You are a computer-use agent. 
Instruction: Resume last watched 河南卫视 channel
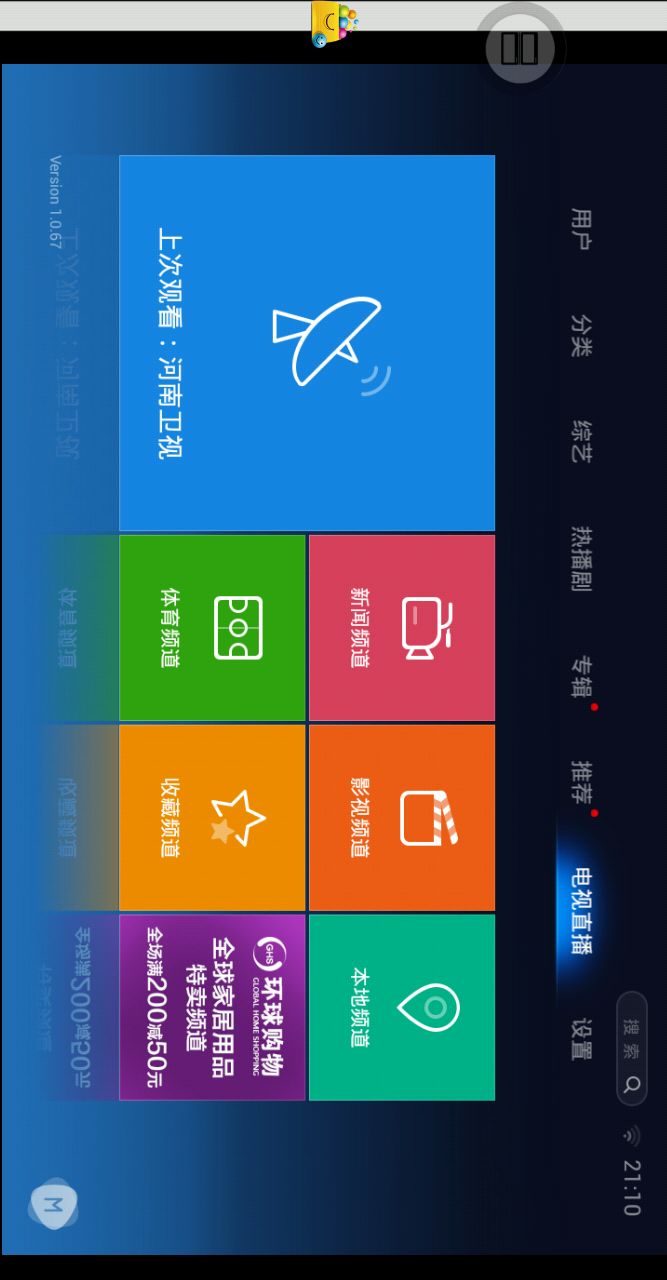click(306, 342)
